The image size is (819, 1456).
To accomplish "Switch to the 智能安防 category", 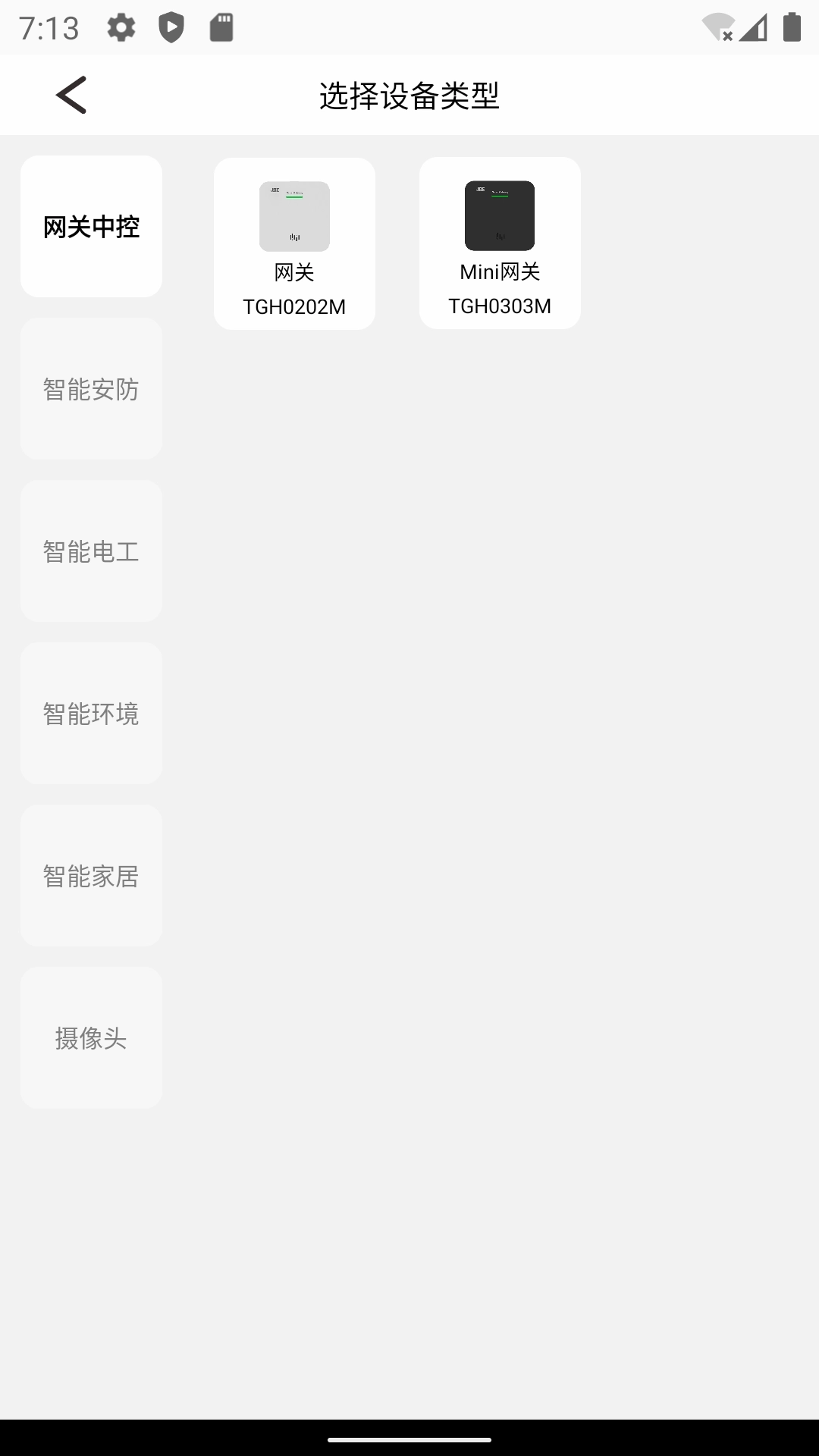I will point(90,389).
